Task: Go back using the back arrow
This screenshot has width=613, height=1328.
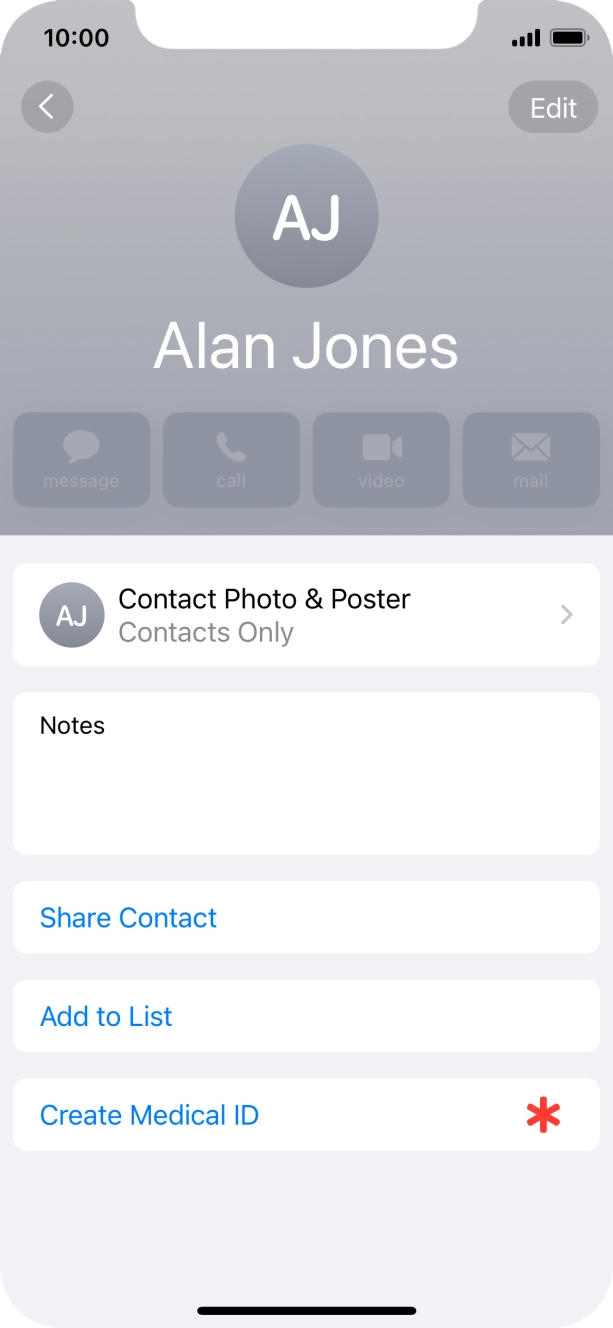Action: [47, 107]
